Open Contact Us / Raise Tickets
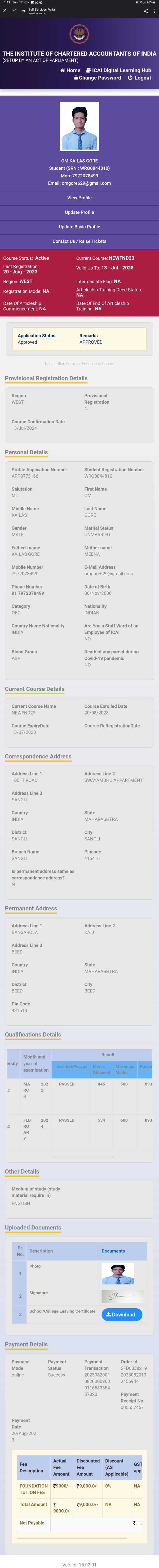 [79, 241]
